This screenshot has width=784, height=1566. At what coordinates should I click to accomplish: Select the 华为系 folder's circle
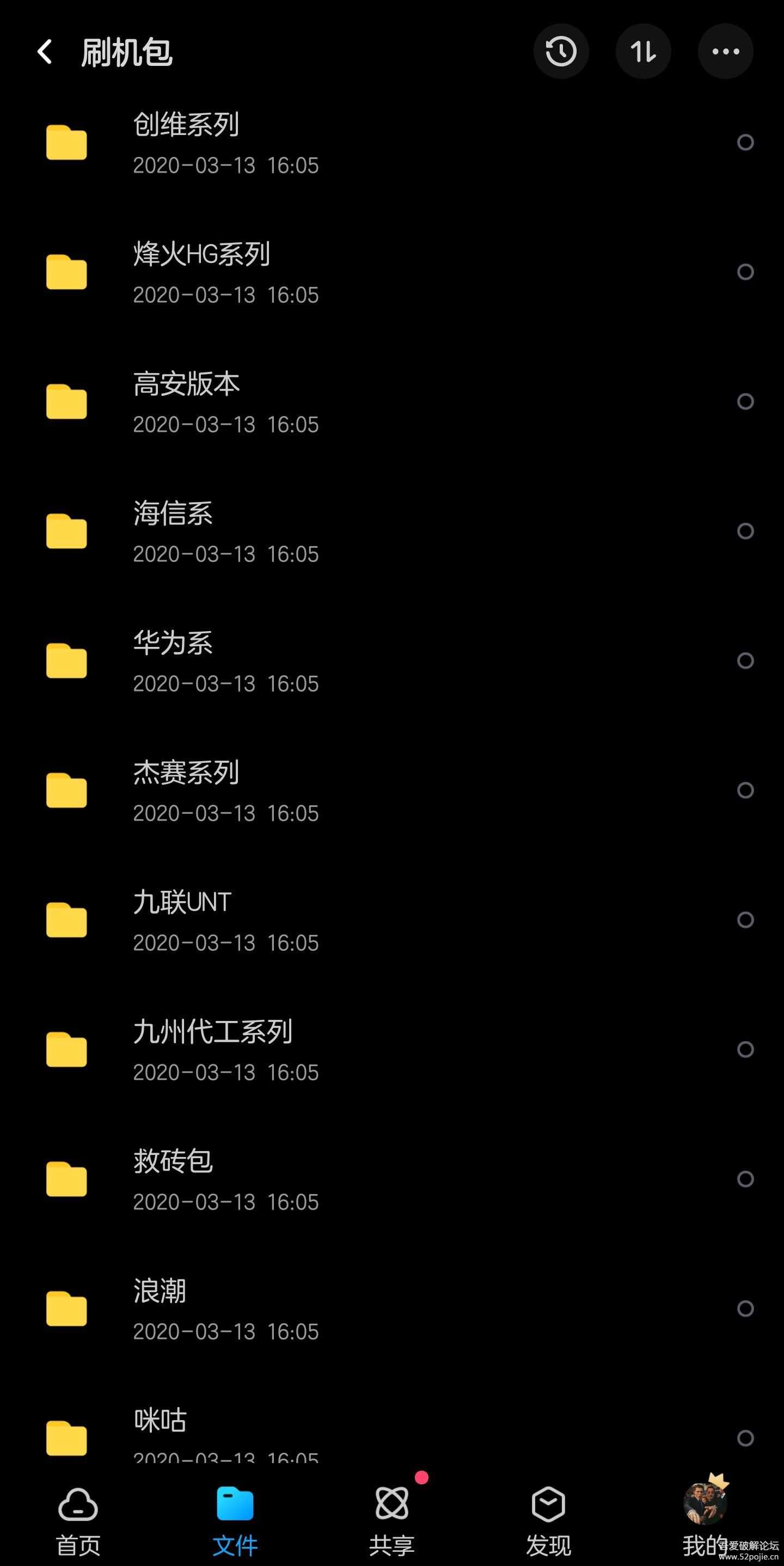pyautogui.click(x=745, y=660)
